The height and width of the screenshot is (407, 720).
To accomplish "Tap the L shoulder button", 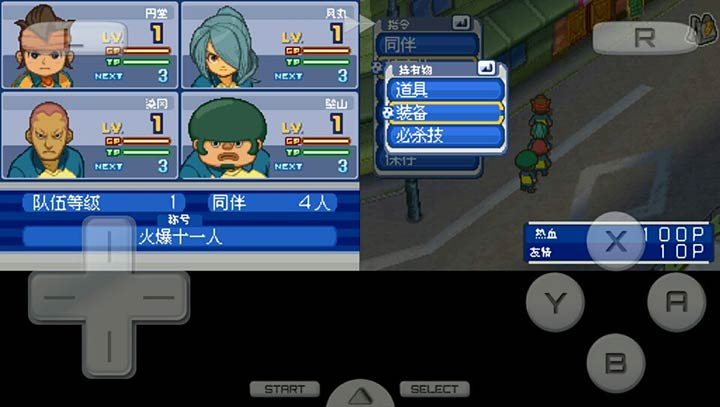I will [52, 38].
